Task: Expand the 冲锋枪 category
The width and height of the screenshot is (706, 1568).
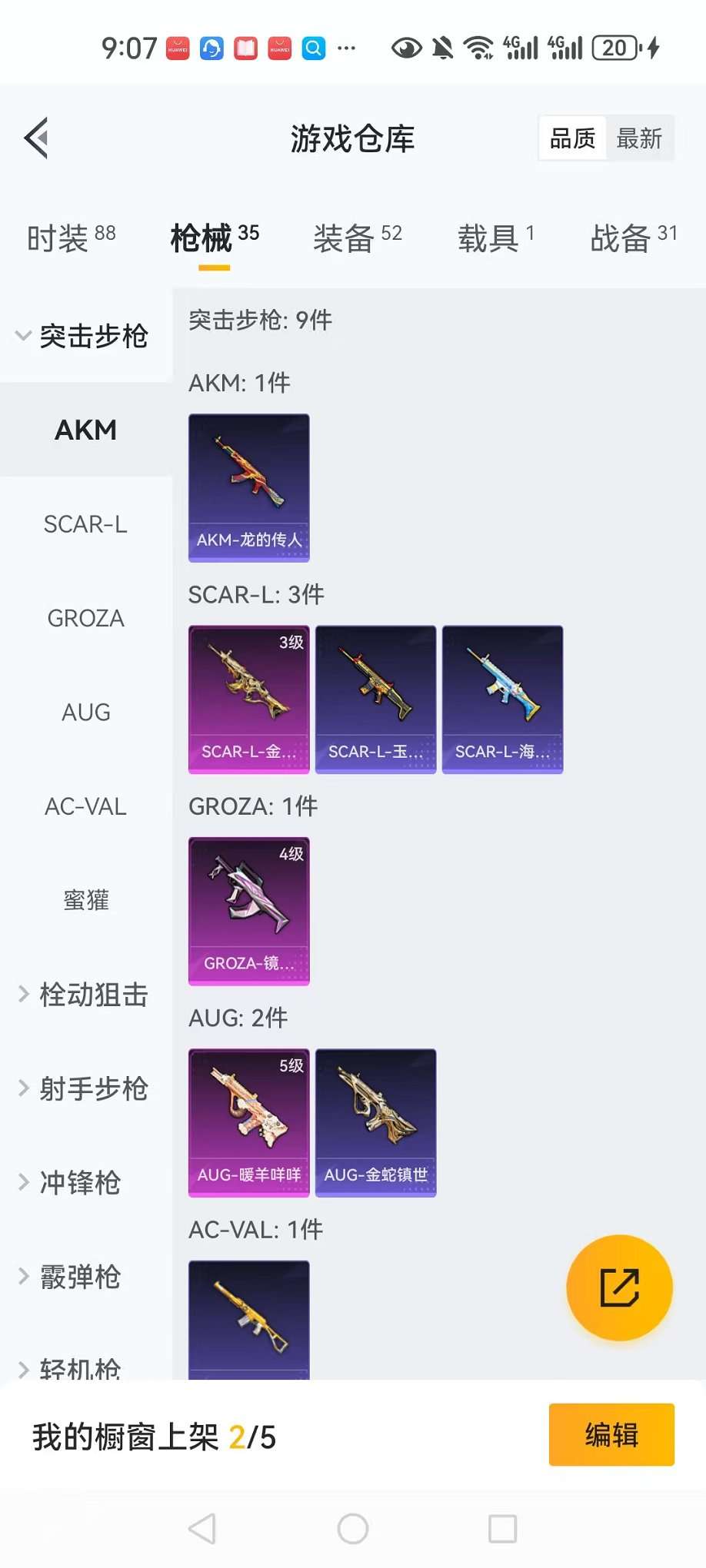Action: [x=71, y=1183]
